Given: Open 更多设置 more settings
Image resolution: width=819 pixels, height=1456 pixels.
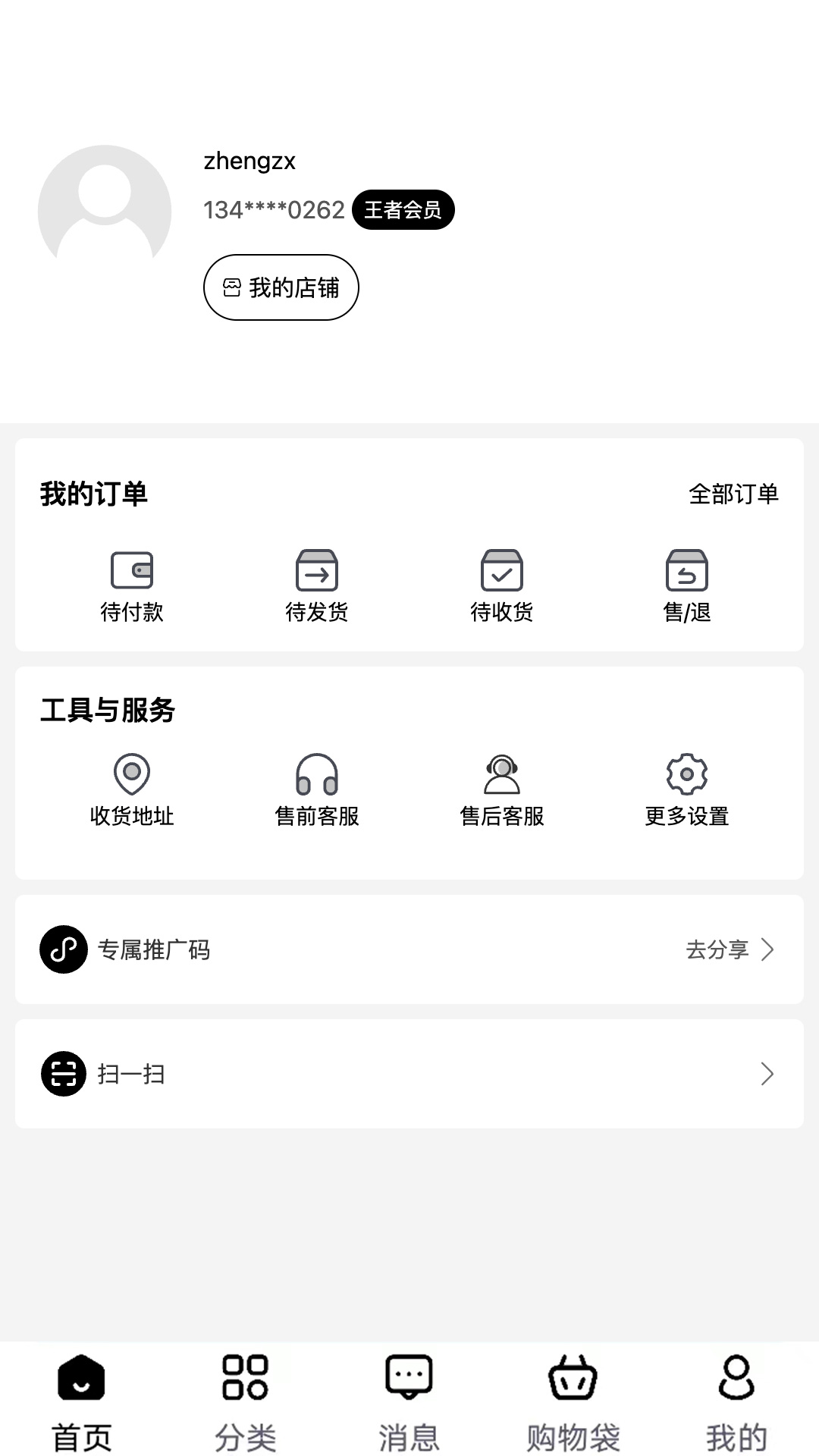Looking at the screenshot, I should 687,790.
